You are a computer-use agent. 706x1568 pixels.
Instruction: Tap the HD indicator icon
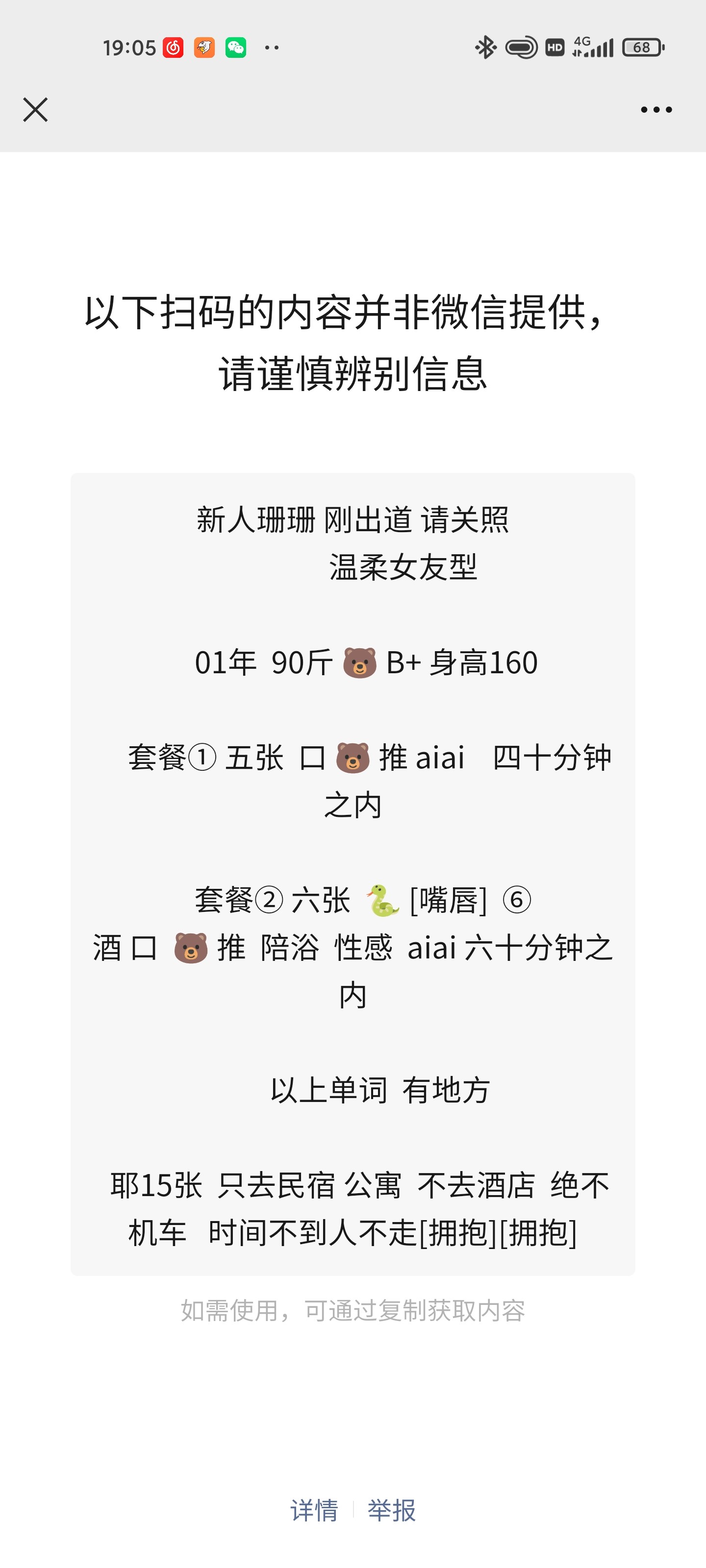click(x=555, y=47)
